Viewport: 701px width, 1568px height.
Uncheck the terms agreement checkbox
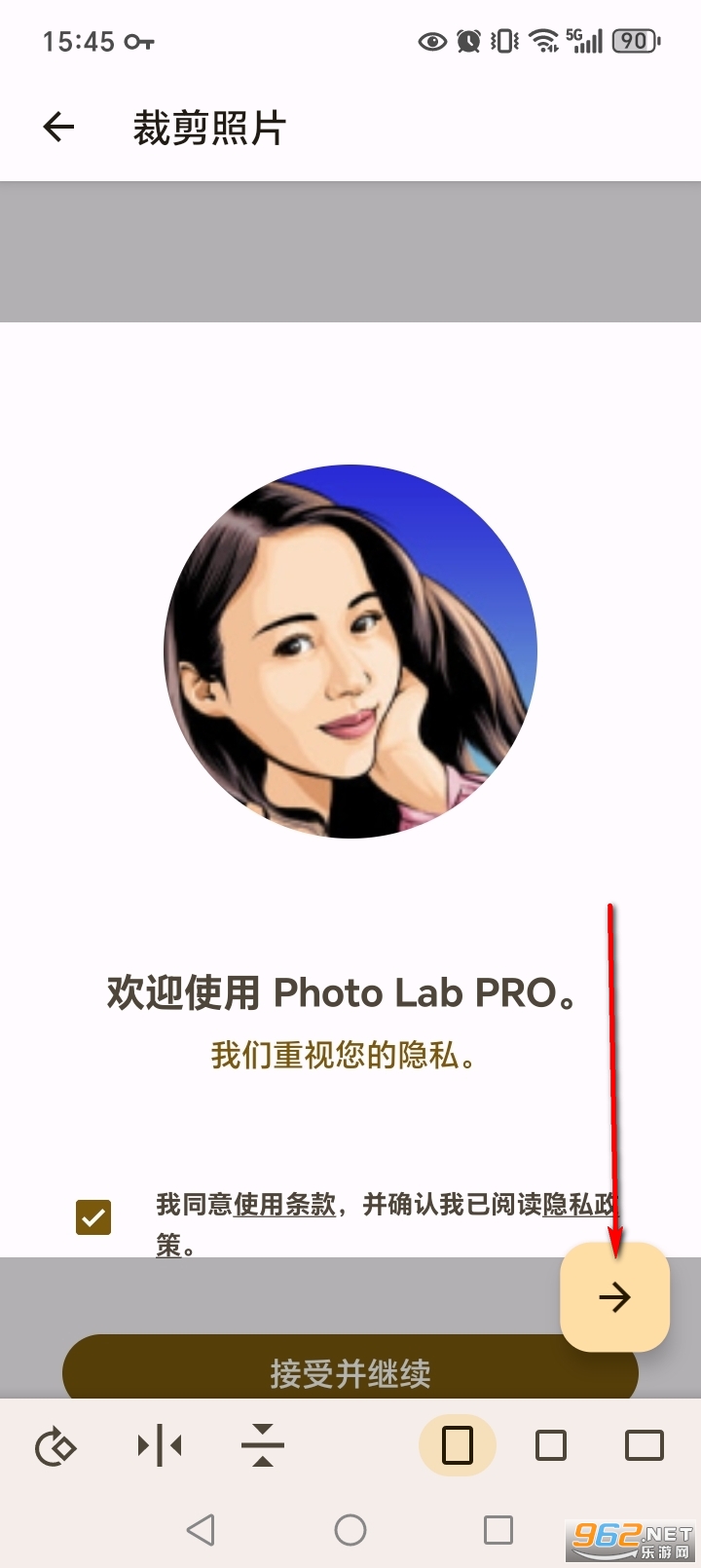[x=92, y=1217]
